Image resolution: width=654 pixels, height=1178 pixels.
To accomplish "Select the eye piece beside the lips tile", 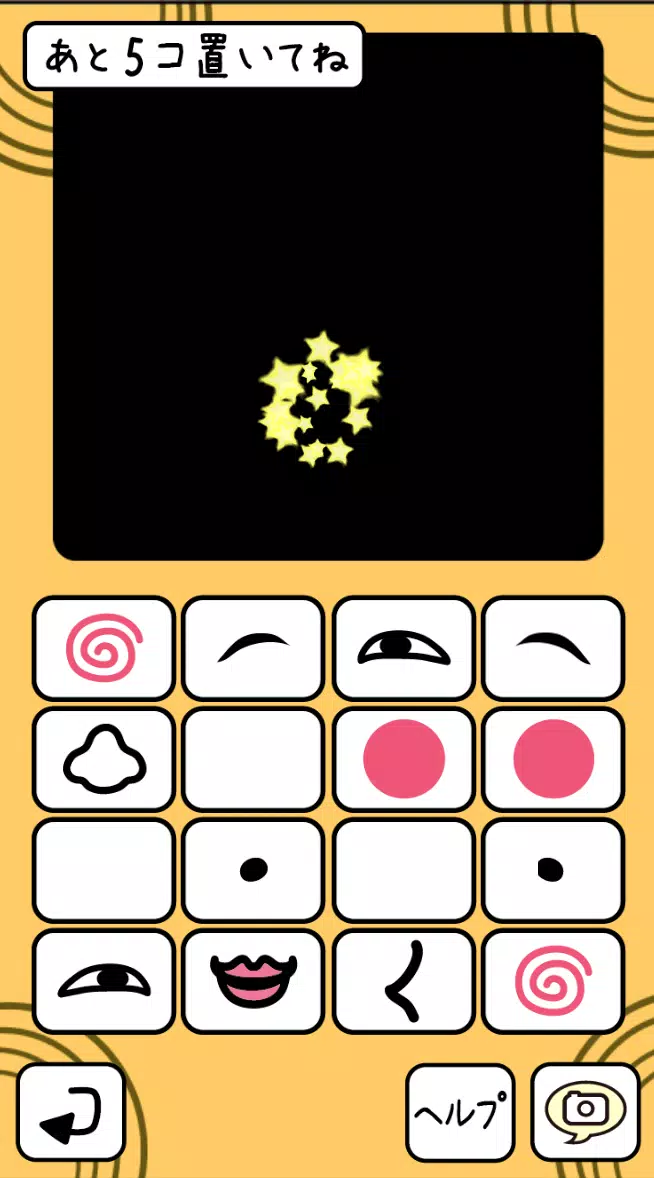I will coord(104,981).
